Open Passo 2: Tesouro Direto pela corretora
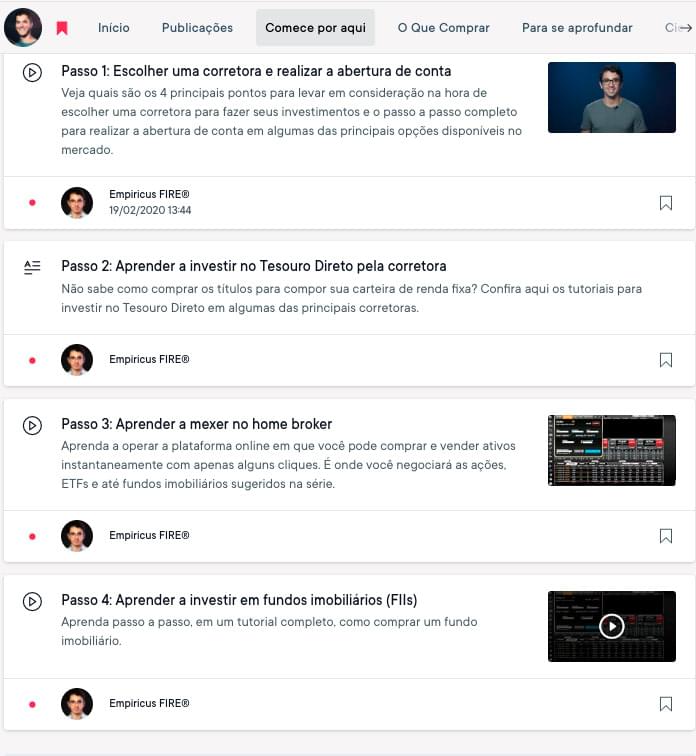The width and height of the screenshot is (696, 756). 253,266
